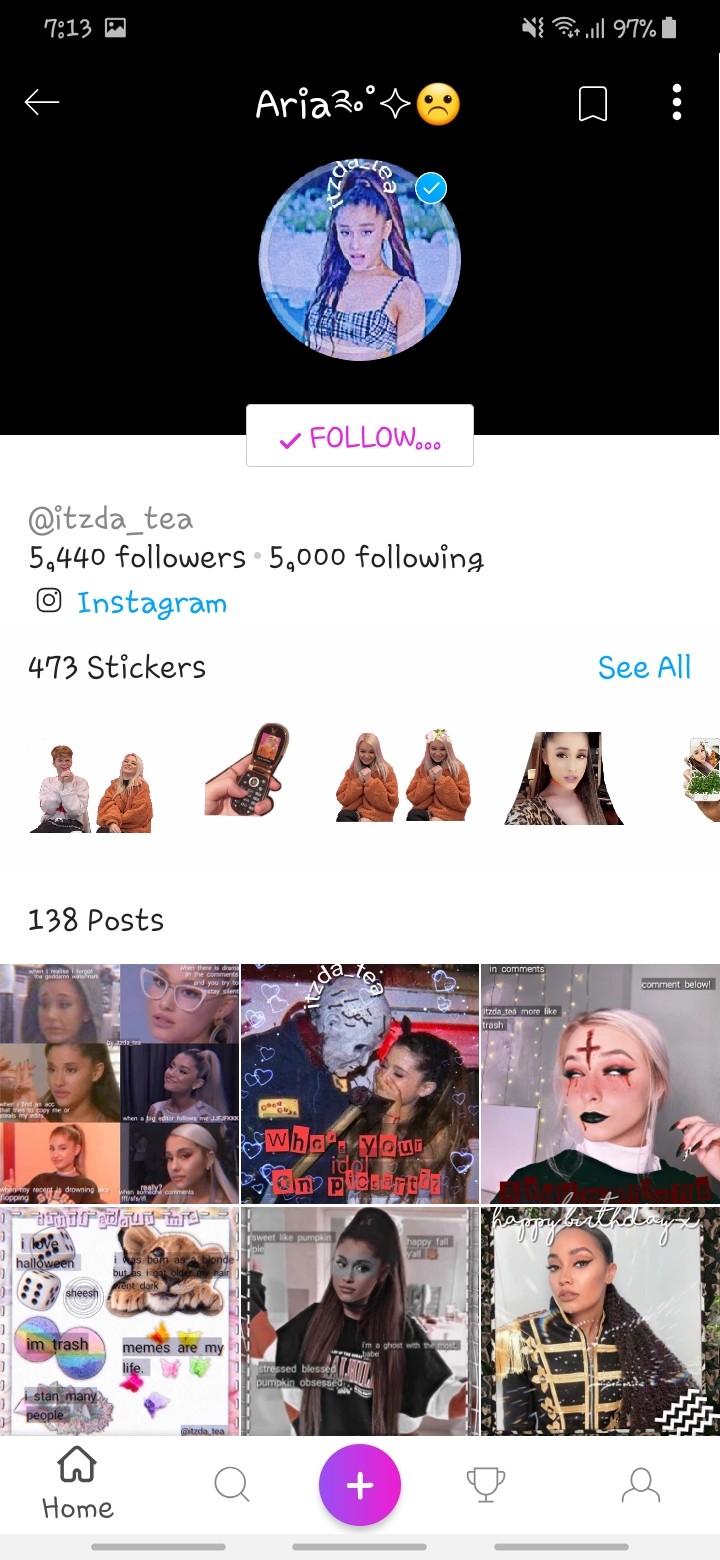This screenshot has width=720, height=1560.
Task: Bookmark this profile
Action: 593,103
